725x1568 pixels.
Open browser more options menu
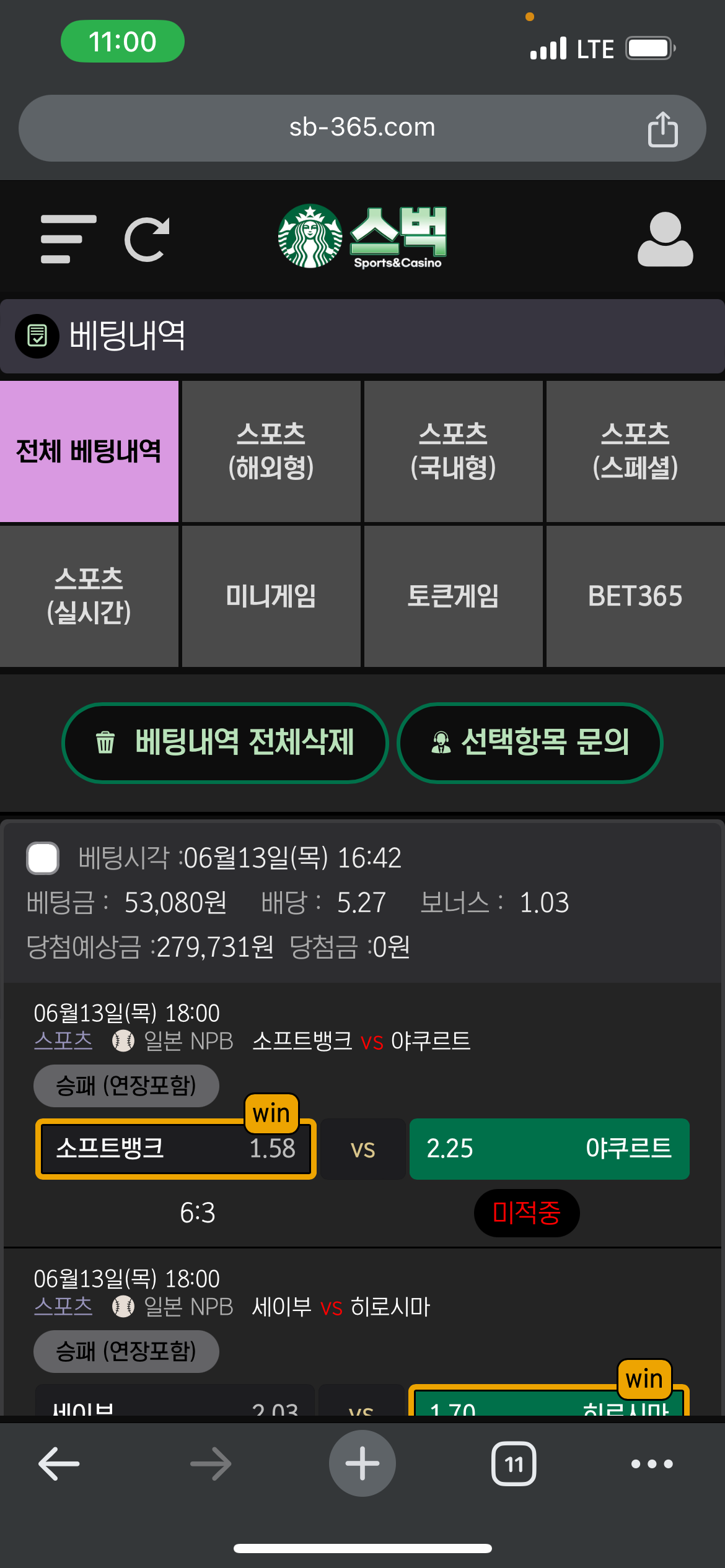[x=652, y=1464]
